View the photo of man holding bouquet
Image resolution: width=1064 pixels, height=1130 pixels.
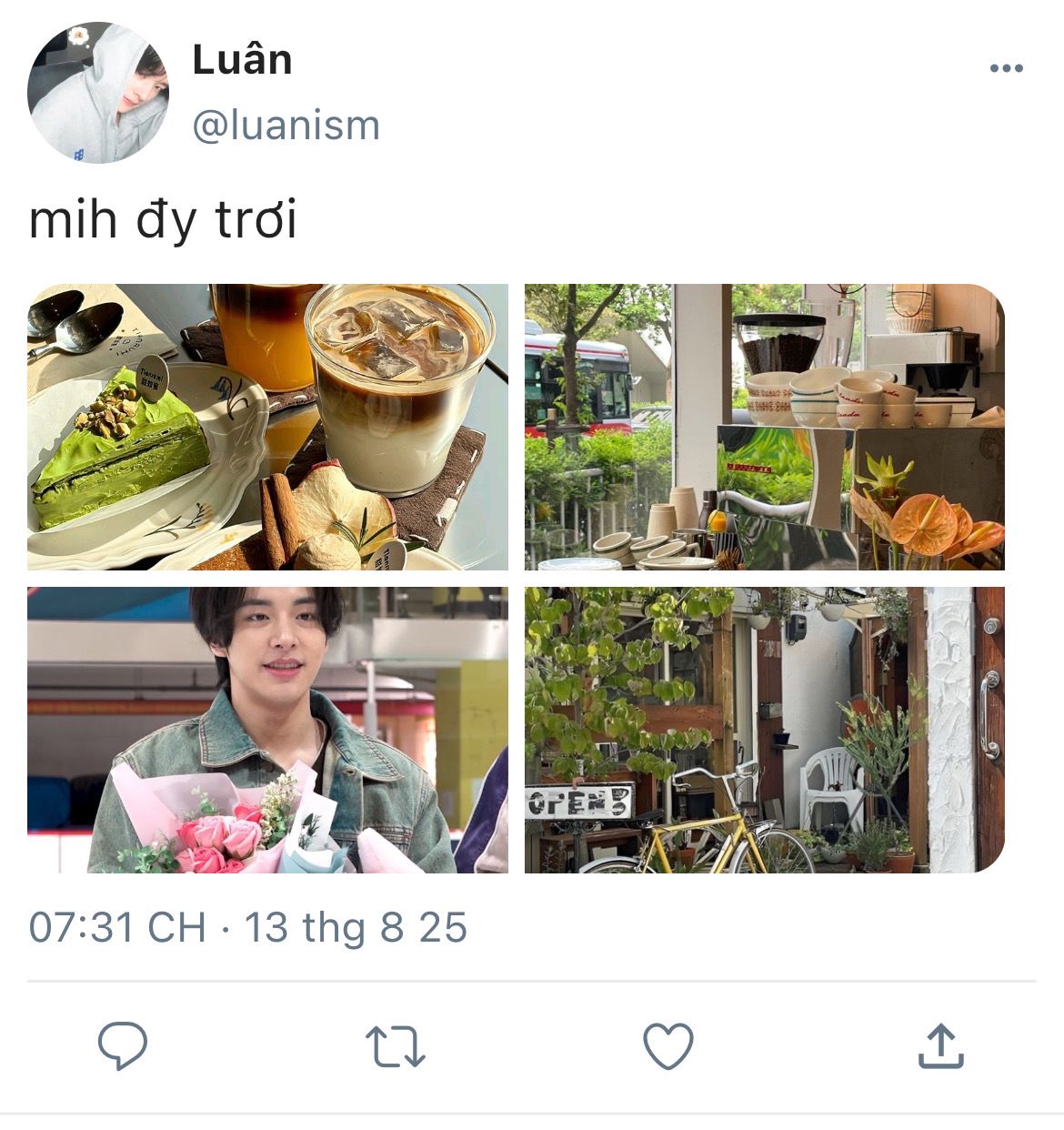(267, 730)
